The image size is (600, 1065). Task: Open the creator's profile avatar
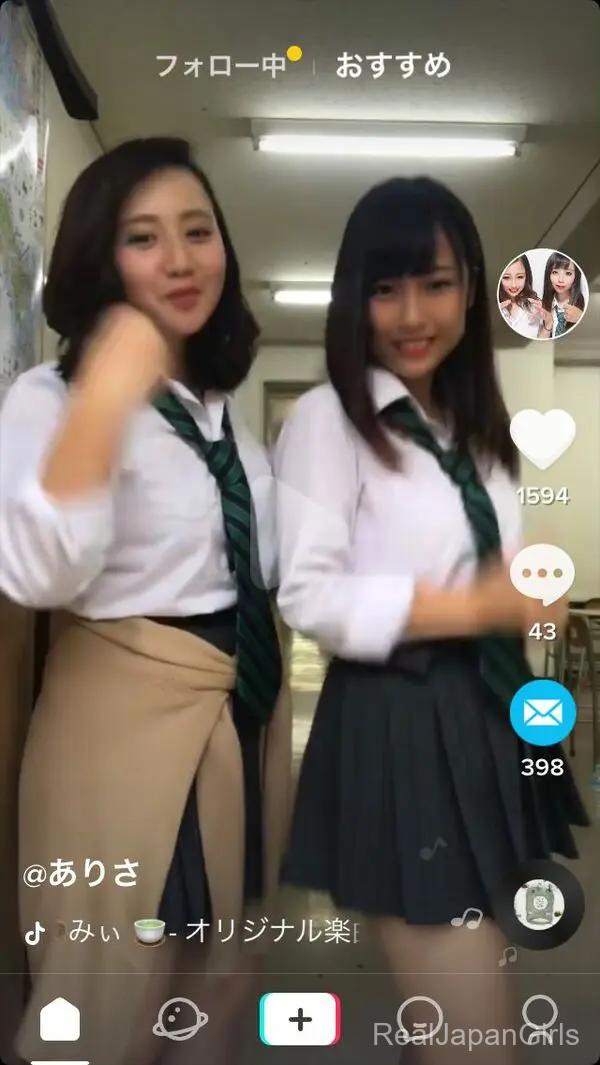click(544, 294)
